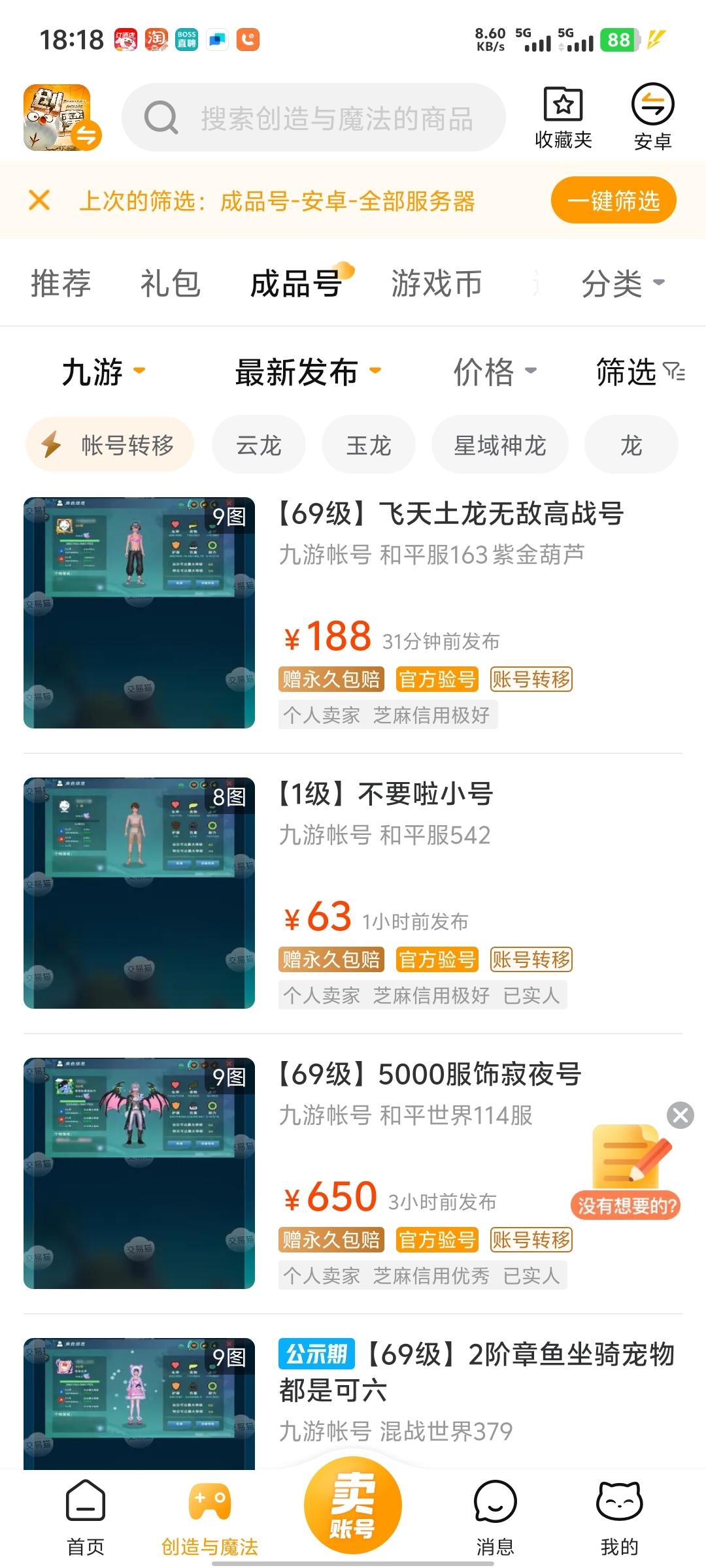The width and height of the screenshot is (706, 1568).
Task: Tap the search box for 创造与魔法 goods
Action: click(314, 118)
